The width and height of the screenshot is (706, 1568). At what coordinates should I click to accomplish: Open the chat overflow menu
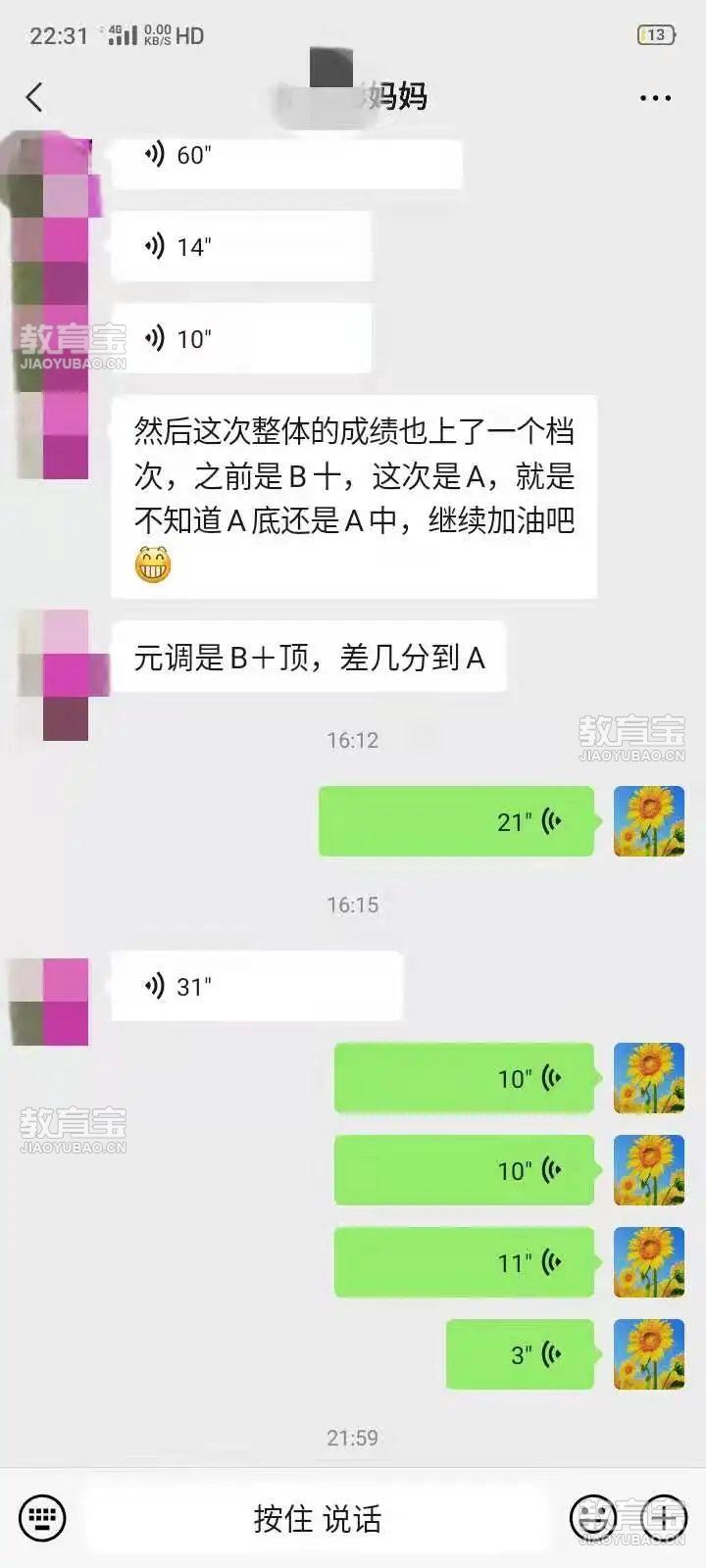point(655,98)
